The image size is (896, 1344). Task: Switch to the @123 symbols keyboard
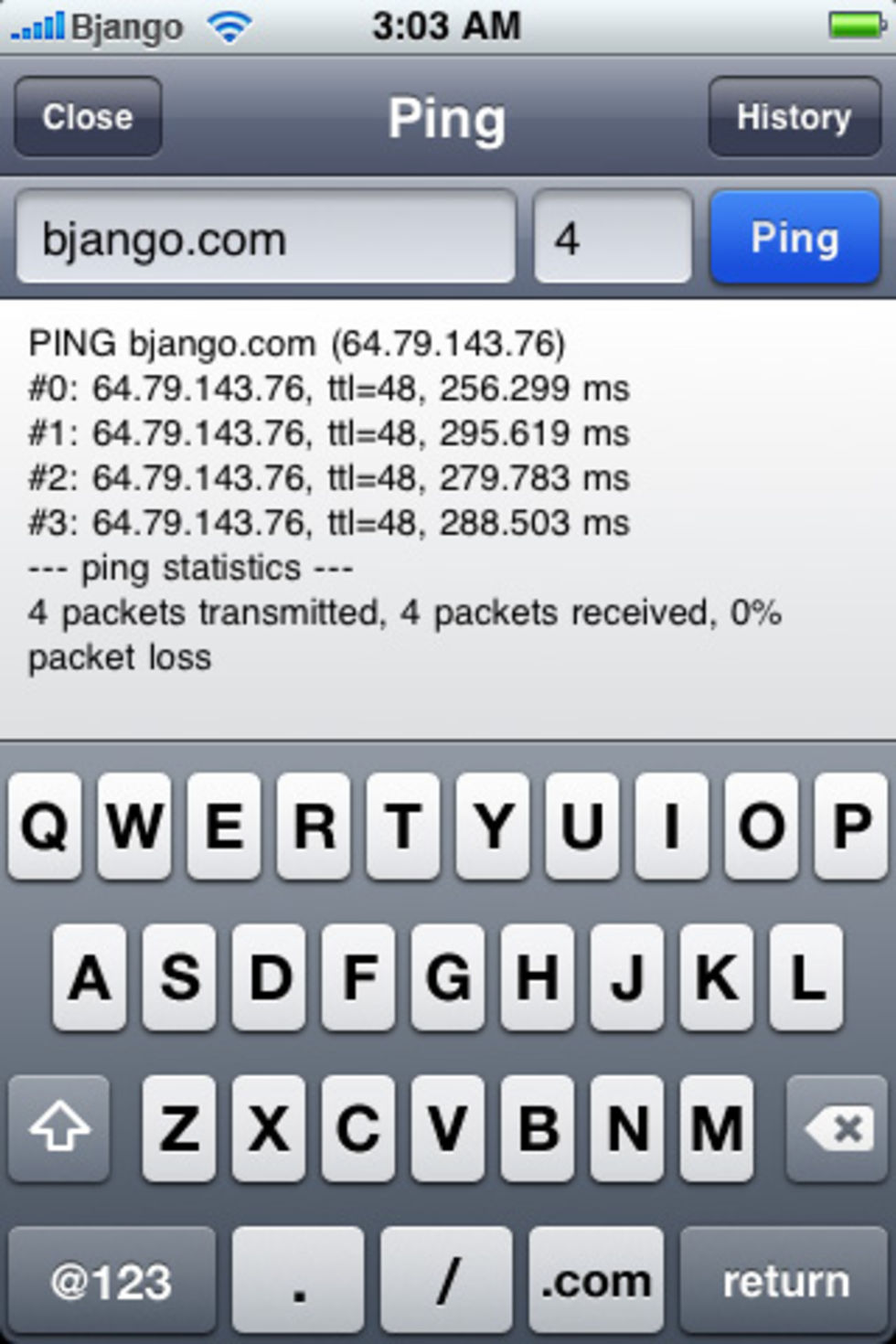112,1280
